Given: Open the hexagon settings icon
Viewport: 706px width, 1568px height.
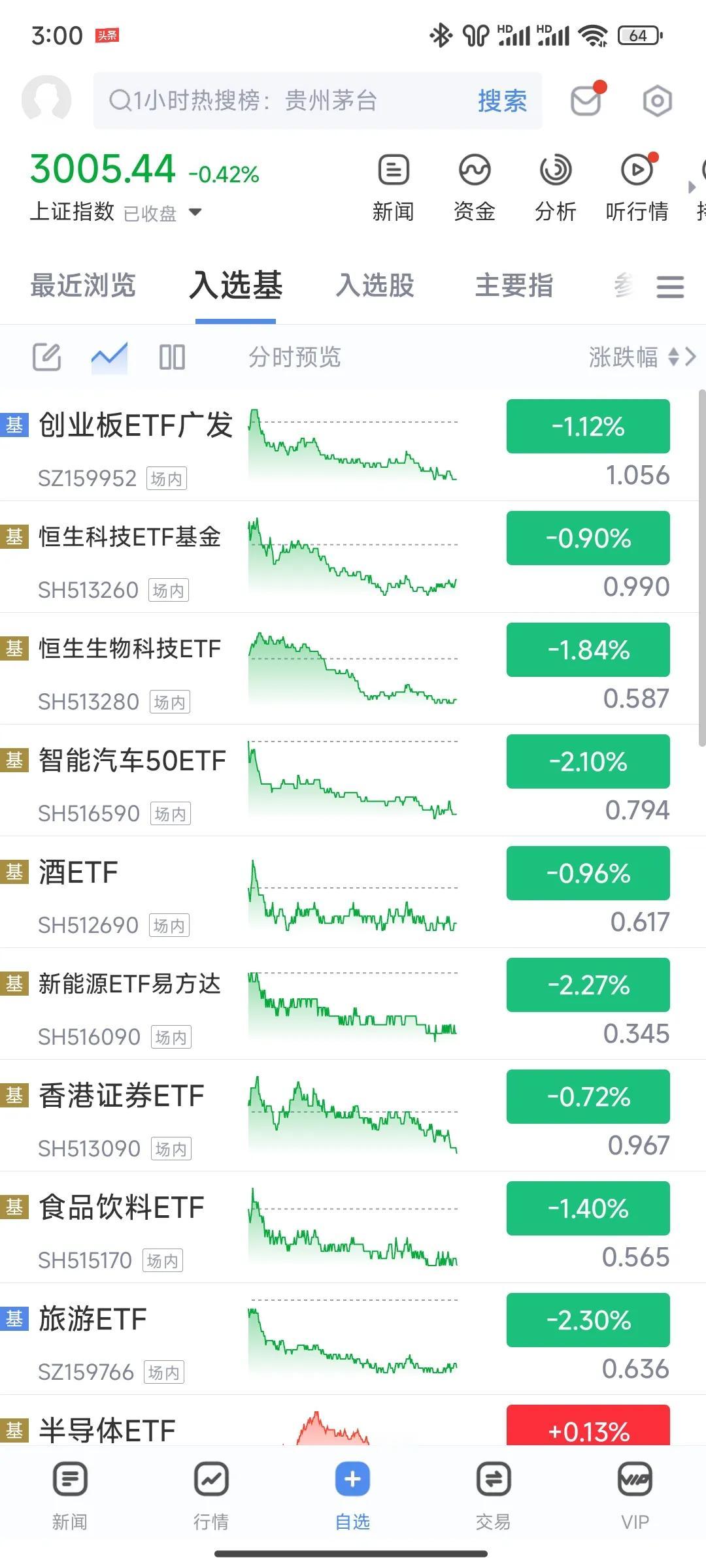Looking at the screenshot, I should pos(657,101).
